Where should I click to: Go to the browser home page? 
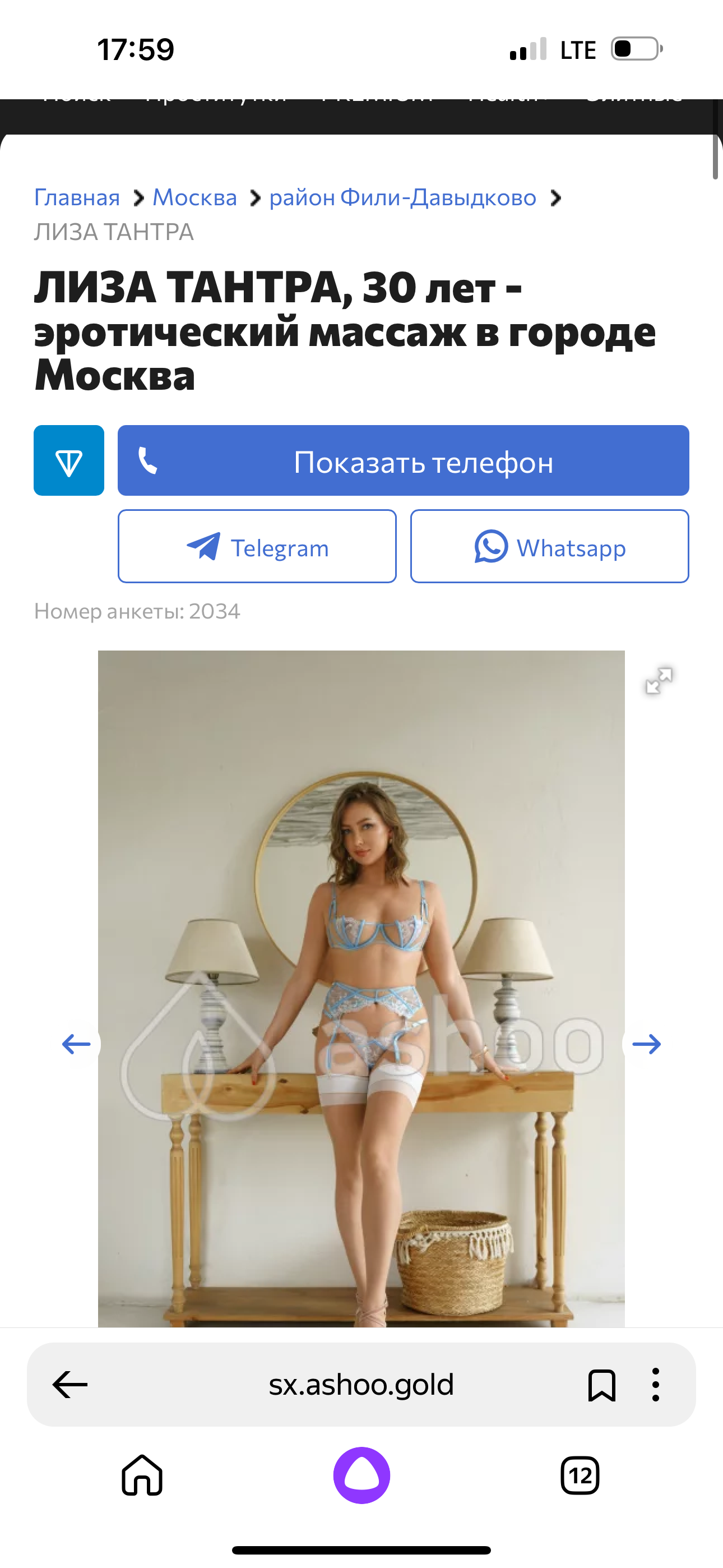[x=142, y=1475]
